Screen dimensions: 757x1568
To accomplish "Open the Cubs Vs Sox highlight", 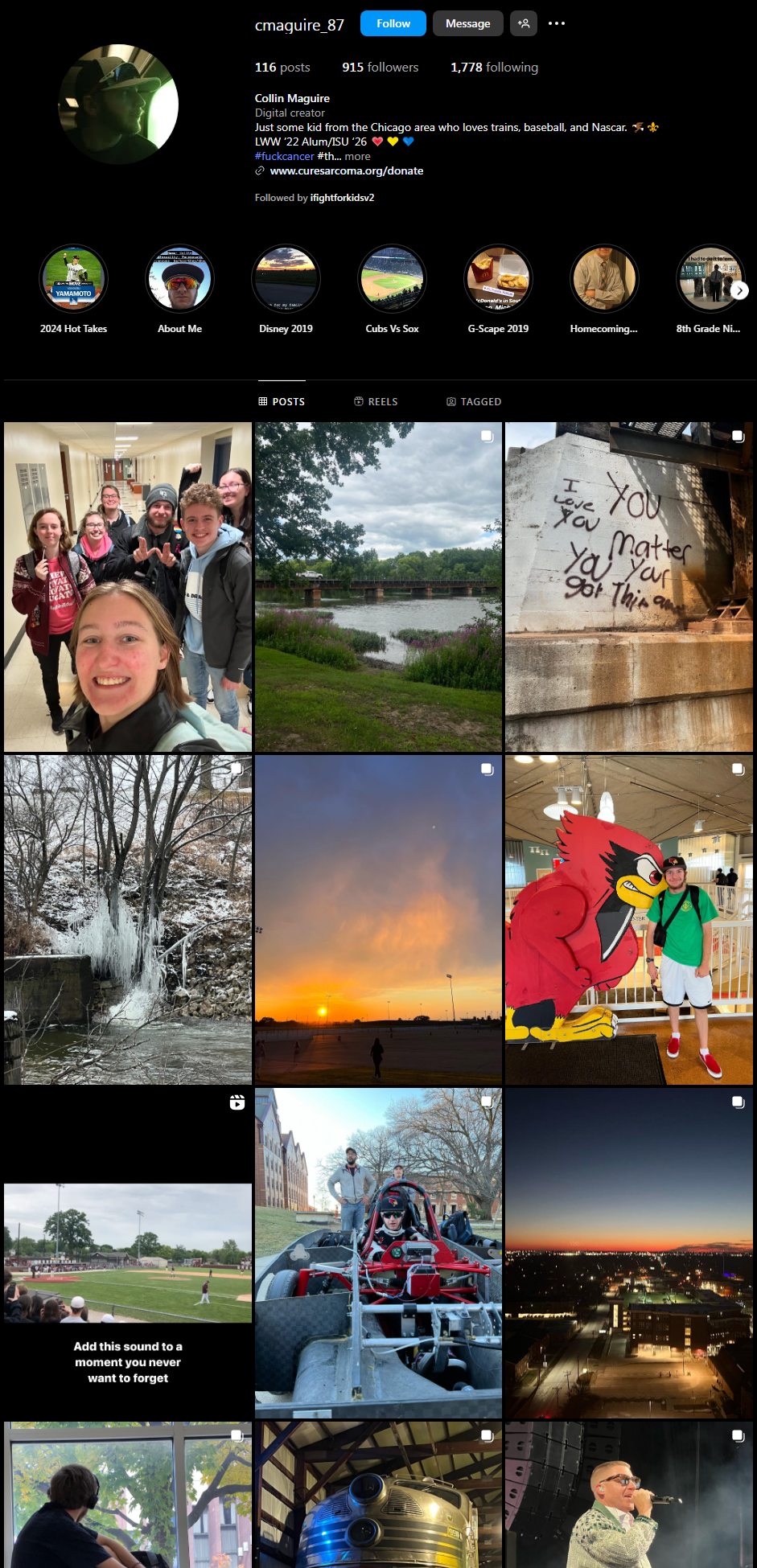I will coord(393,279).
